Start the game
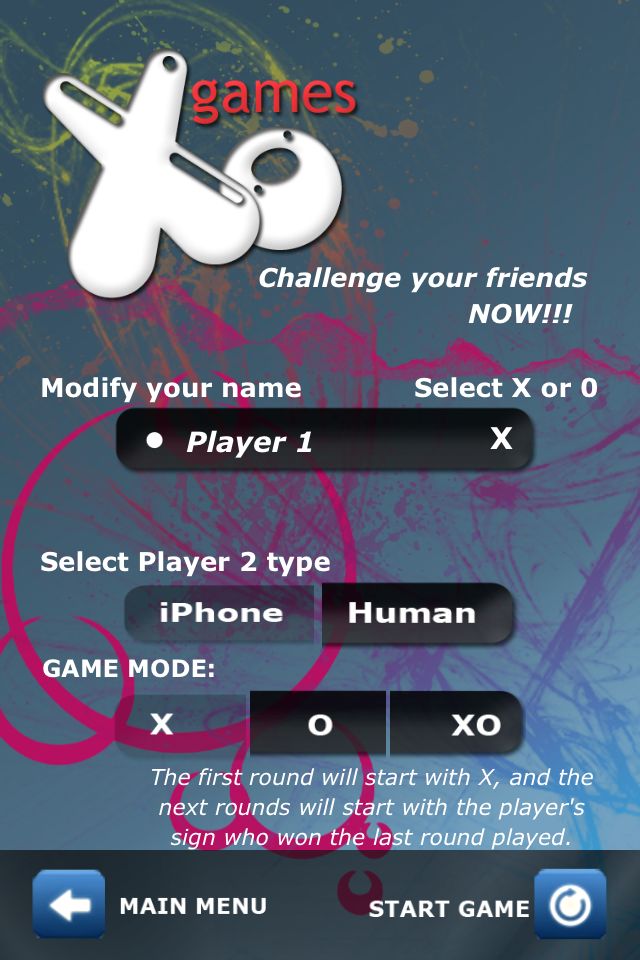Screen dimensions: 640x960 pos(569,905)
